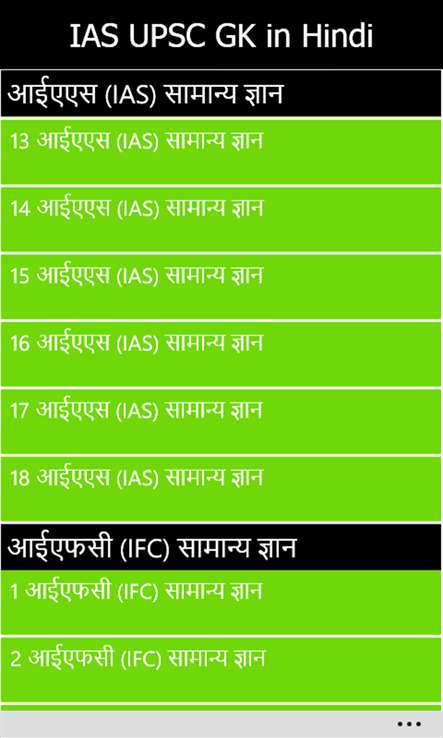Open 14 आईएएस (IAS) सामान्य ज्ञान

coord(221,219)
